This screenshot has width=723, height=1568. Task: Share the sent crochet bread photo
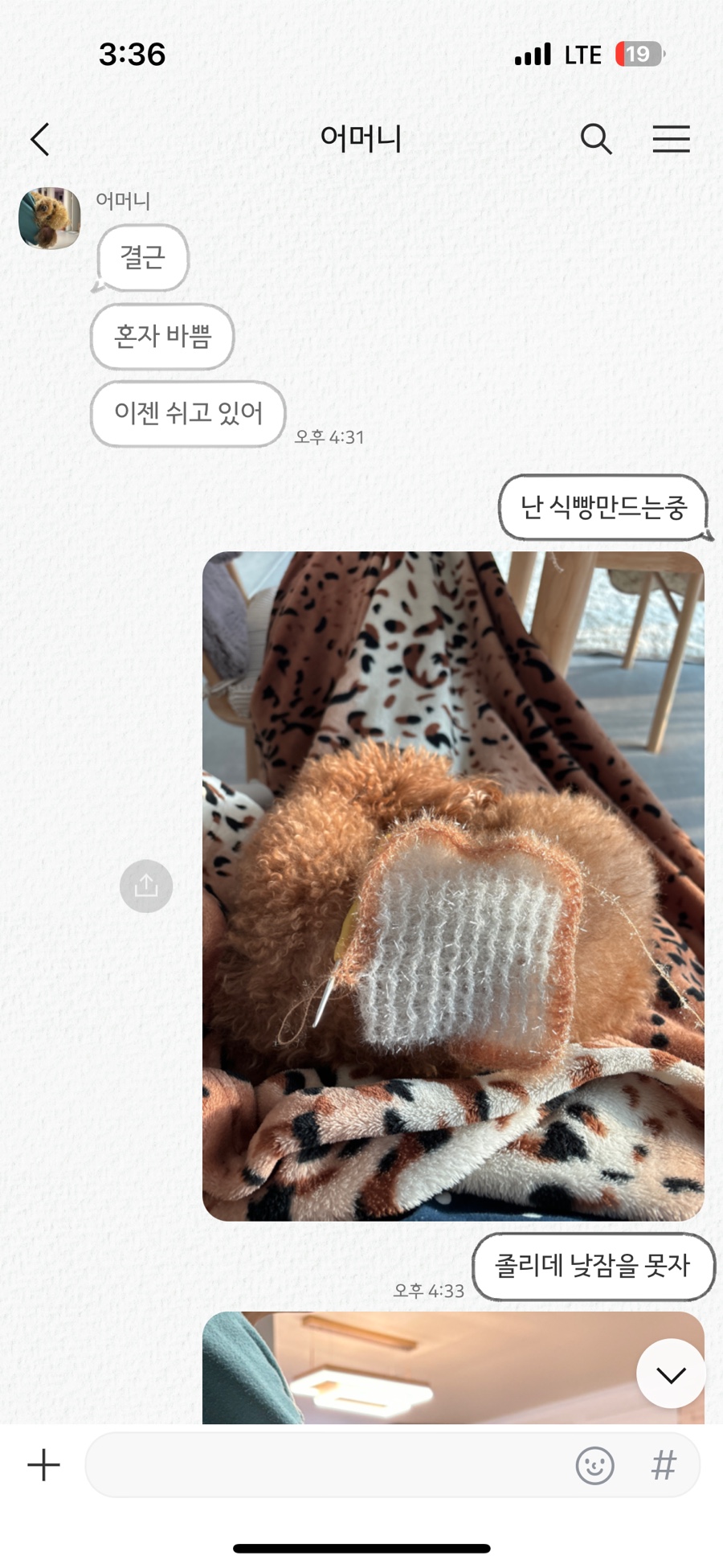(x=146, y=886)
